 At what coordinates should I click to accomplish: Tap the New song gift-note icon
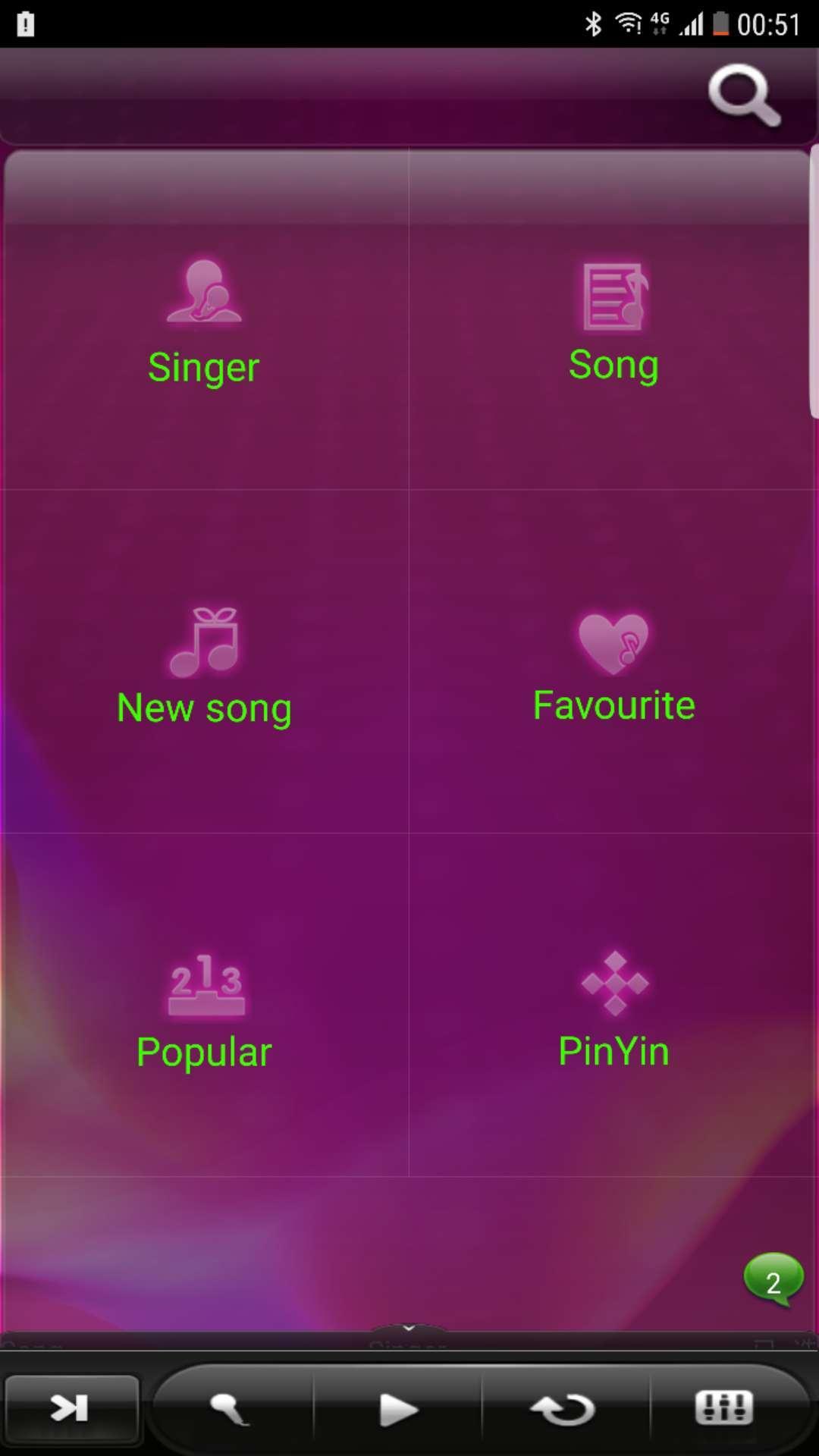pyautogui.click(x=203, y=641)
